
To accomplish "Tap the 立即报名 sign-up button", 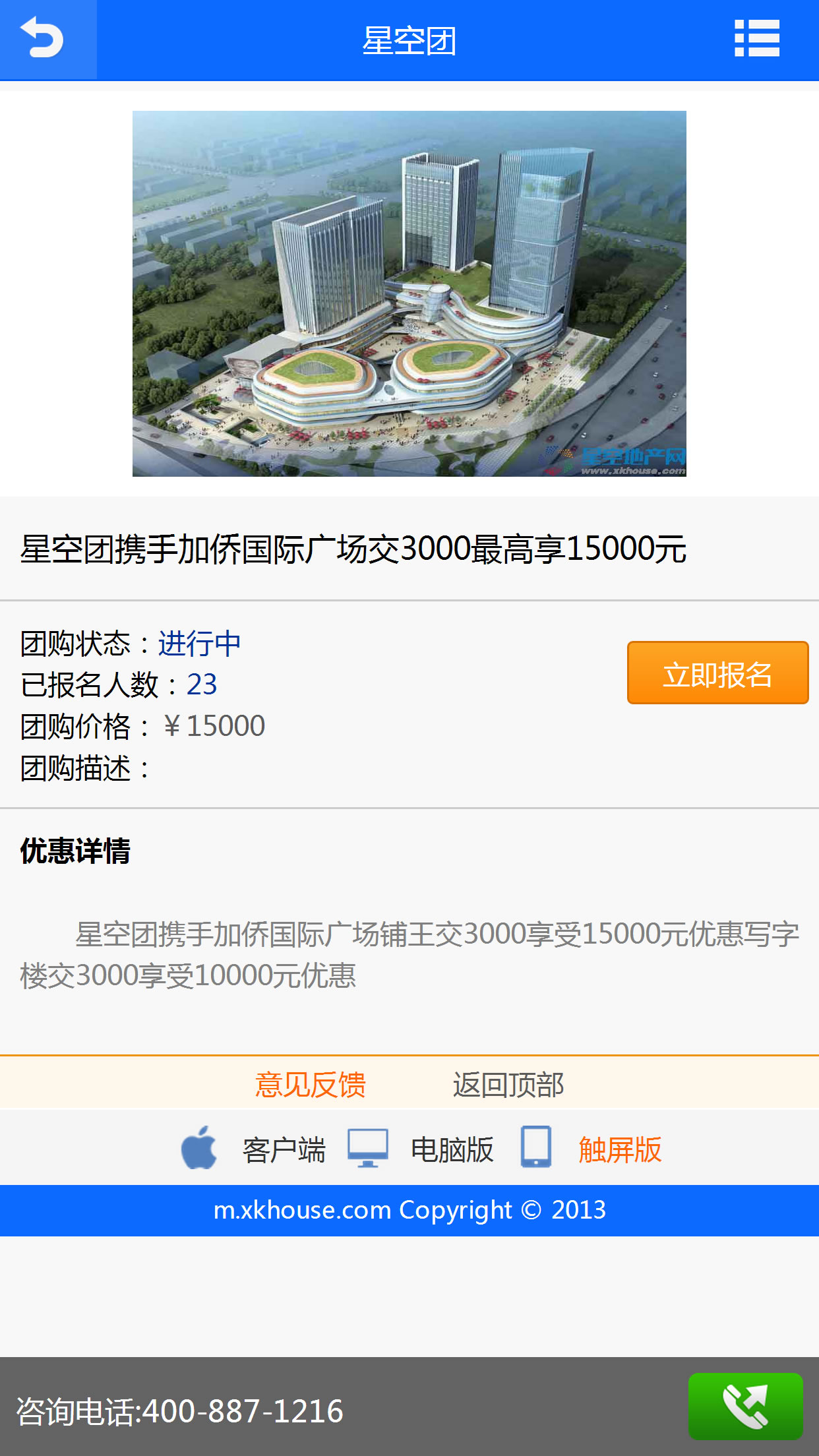I will tap(717, 673).
